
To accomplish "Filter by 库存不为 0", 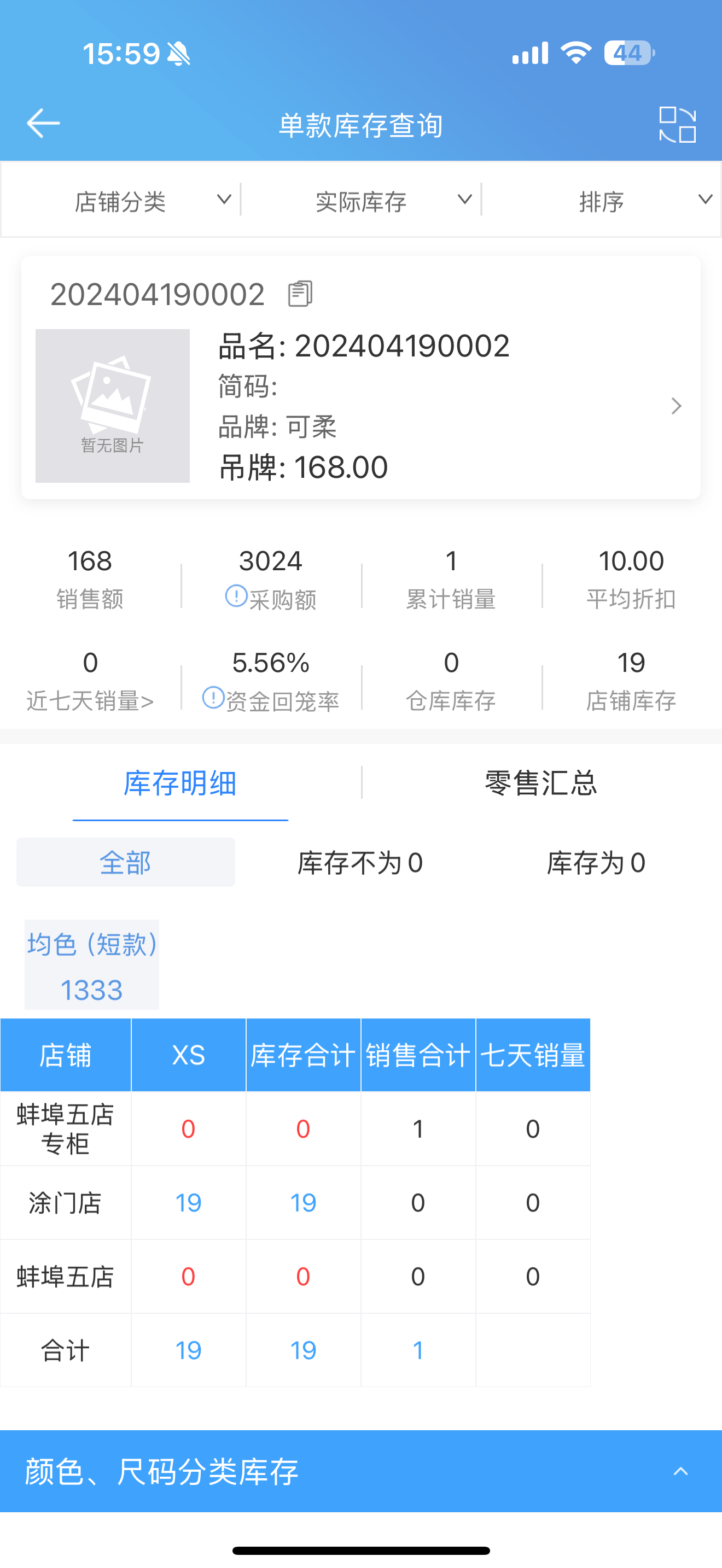I will 360,862.
